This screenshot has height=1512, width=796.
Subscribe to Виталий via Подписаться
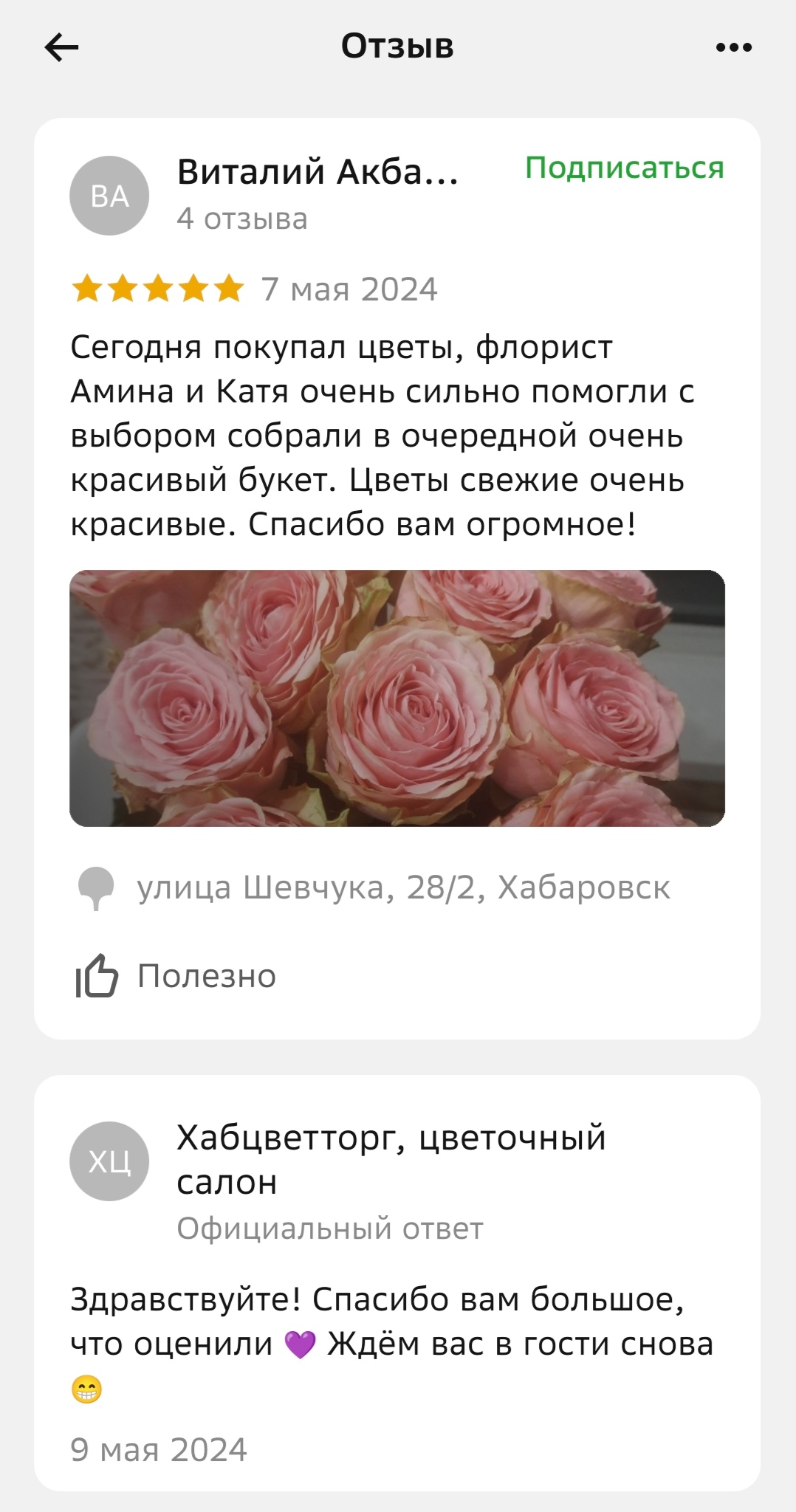tap(624, 168)
